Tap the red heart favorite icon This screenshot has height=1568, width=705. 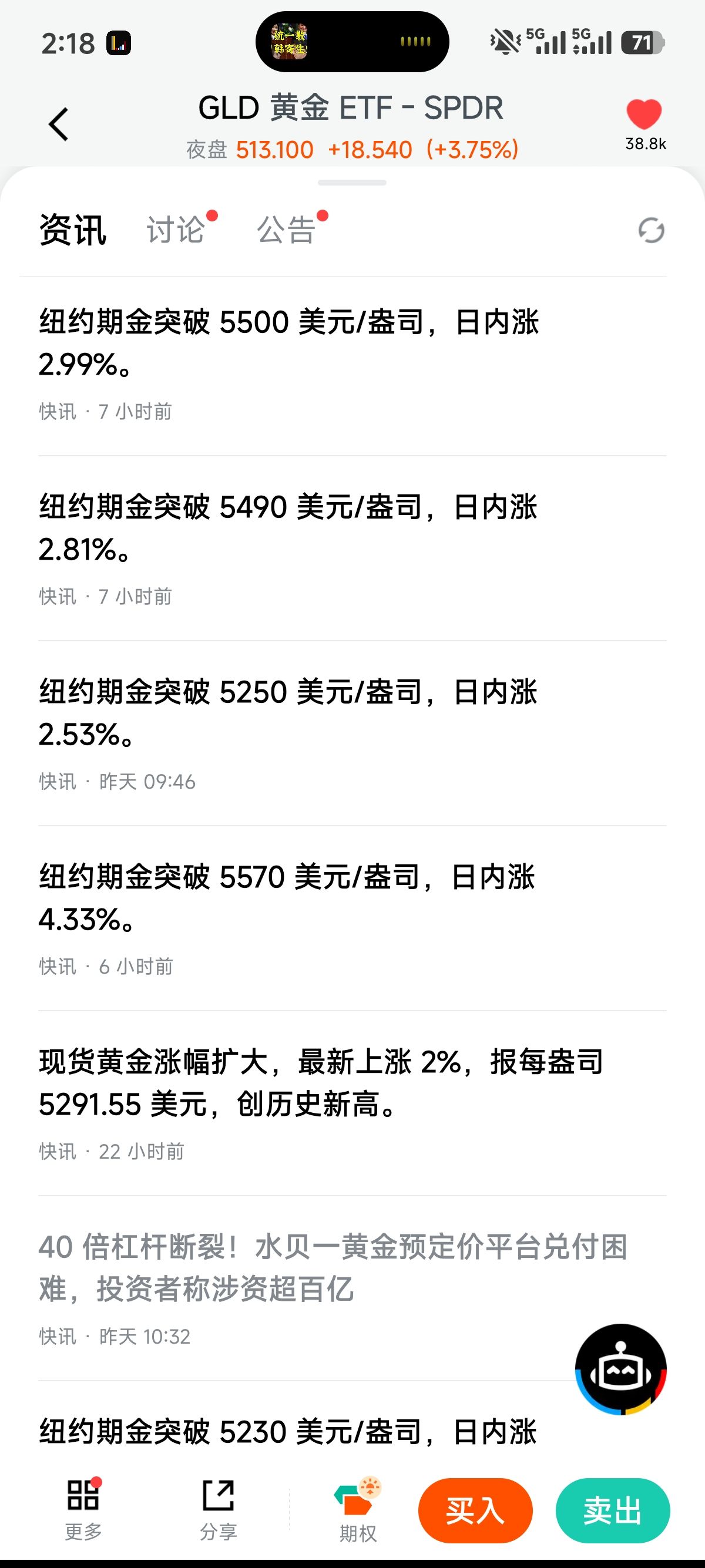tap(643, 115)
